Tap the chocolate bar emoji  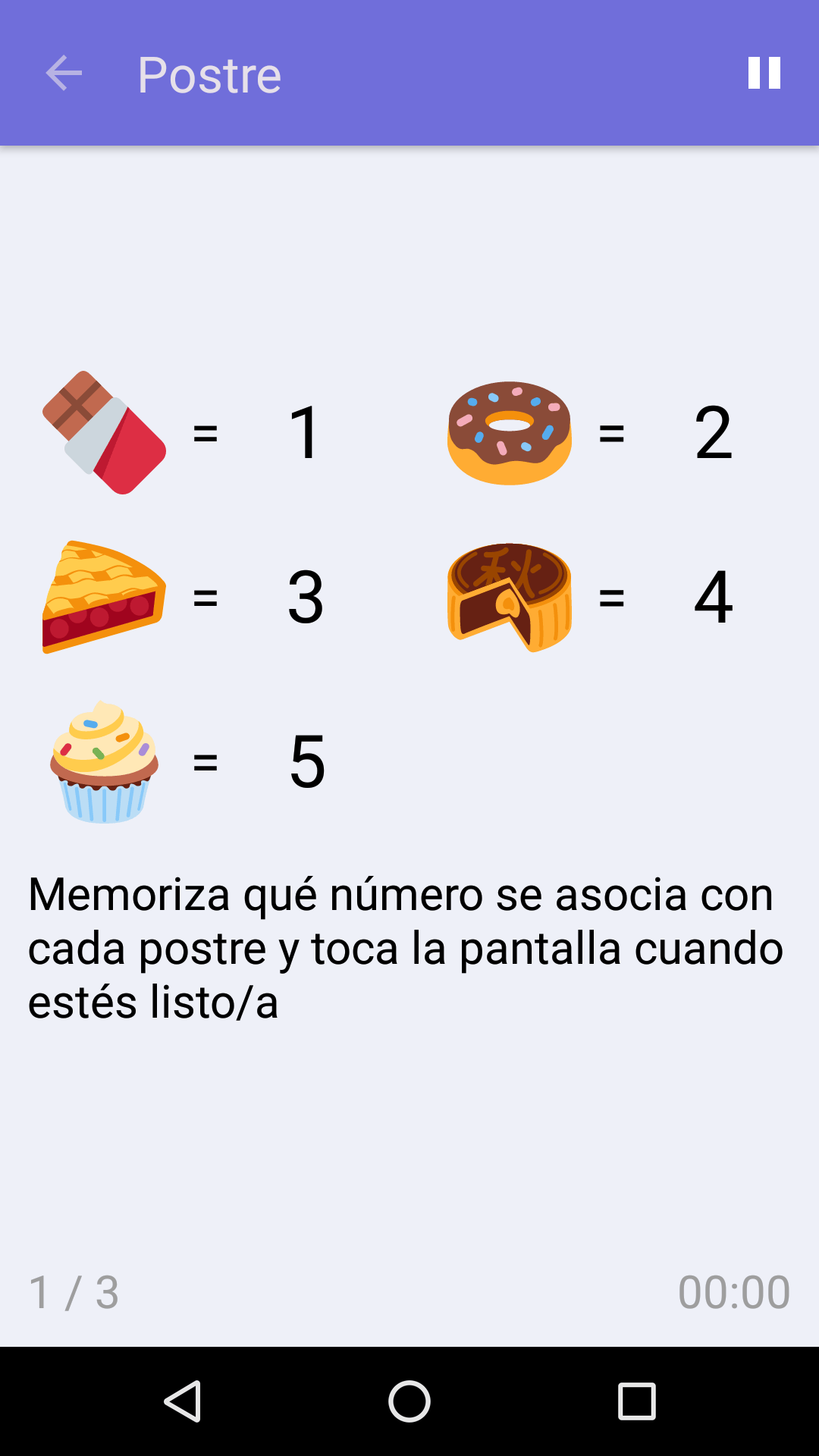point(104,432)
